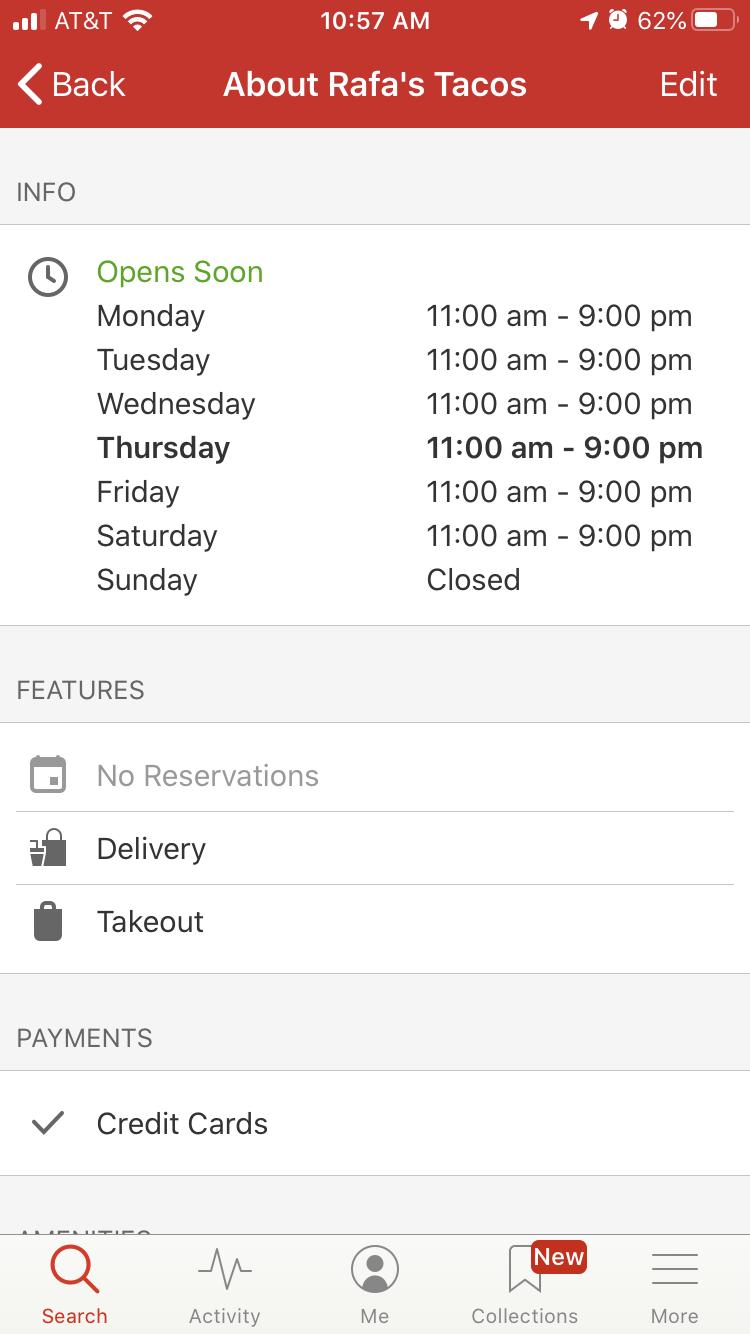Click the Credit Cards checkmark
The image size is (750, 1334).
[x=47, y=1123]
